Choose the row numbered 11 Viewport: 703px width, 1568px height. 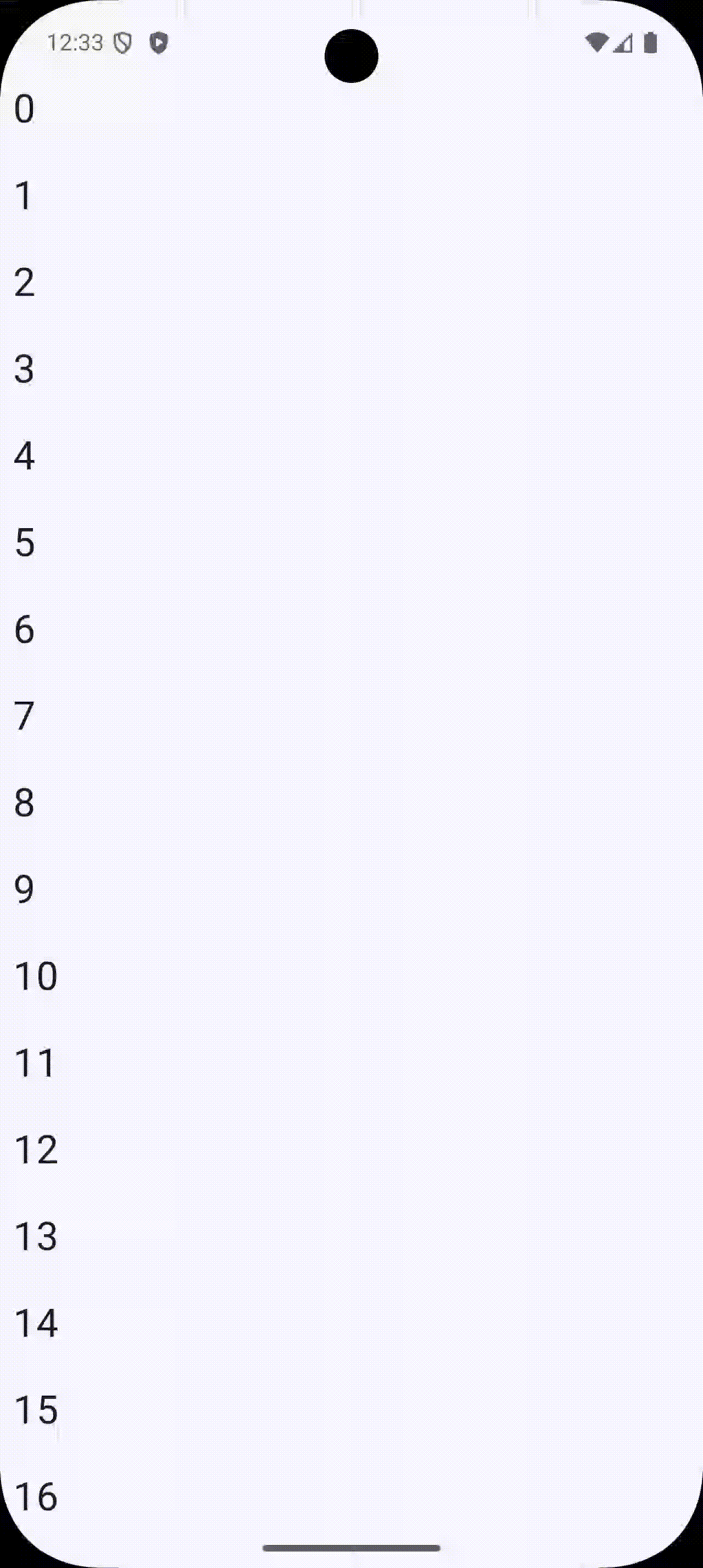[35, 1063]
